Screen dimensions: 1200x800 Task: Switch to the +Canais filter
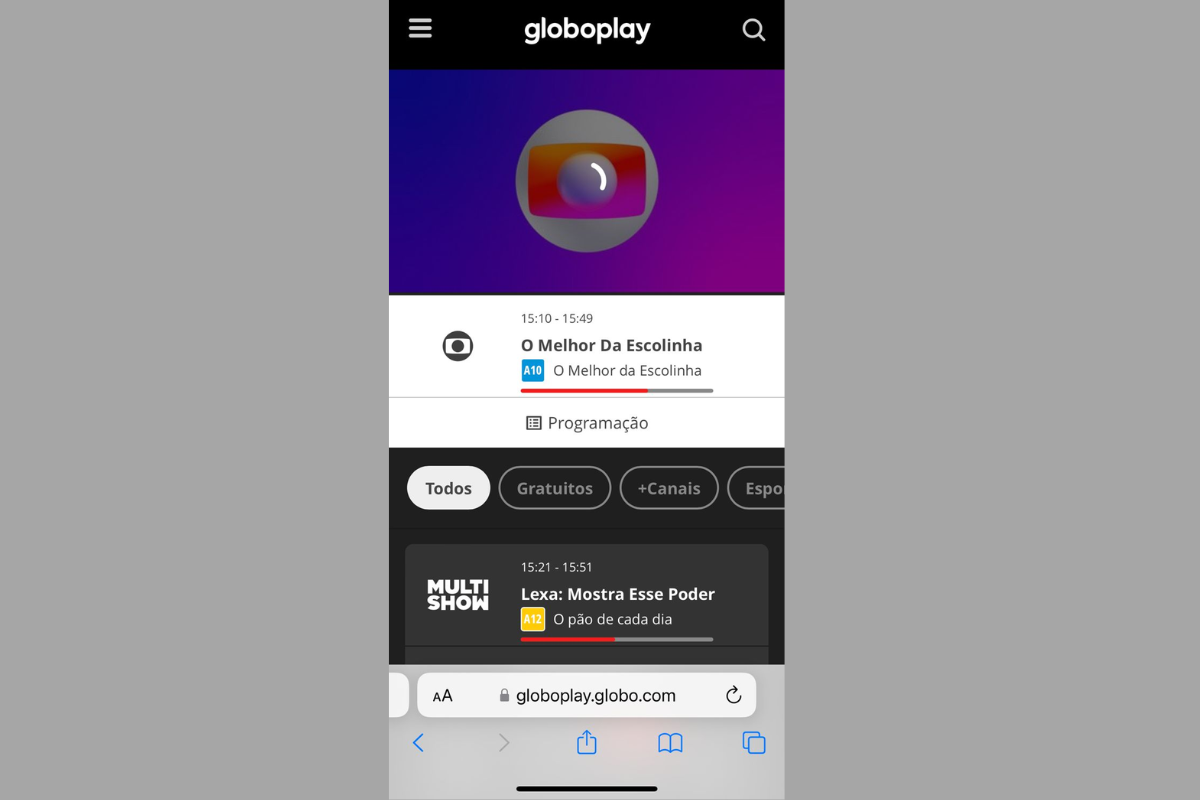tap(669, 488)
